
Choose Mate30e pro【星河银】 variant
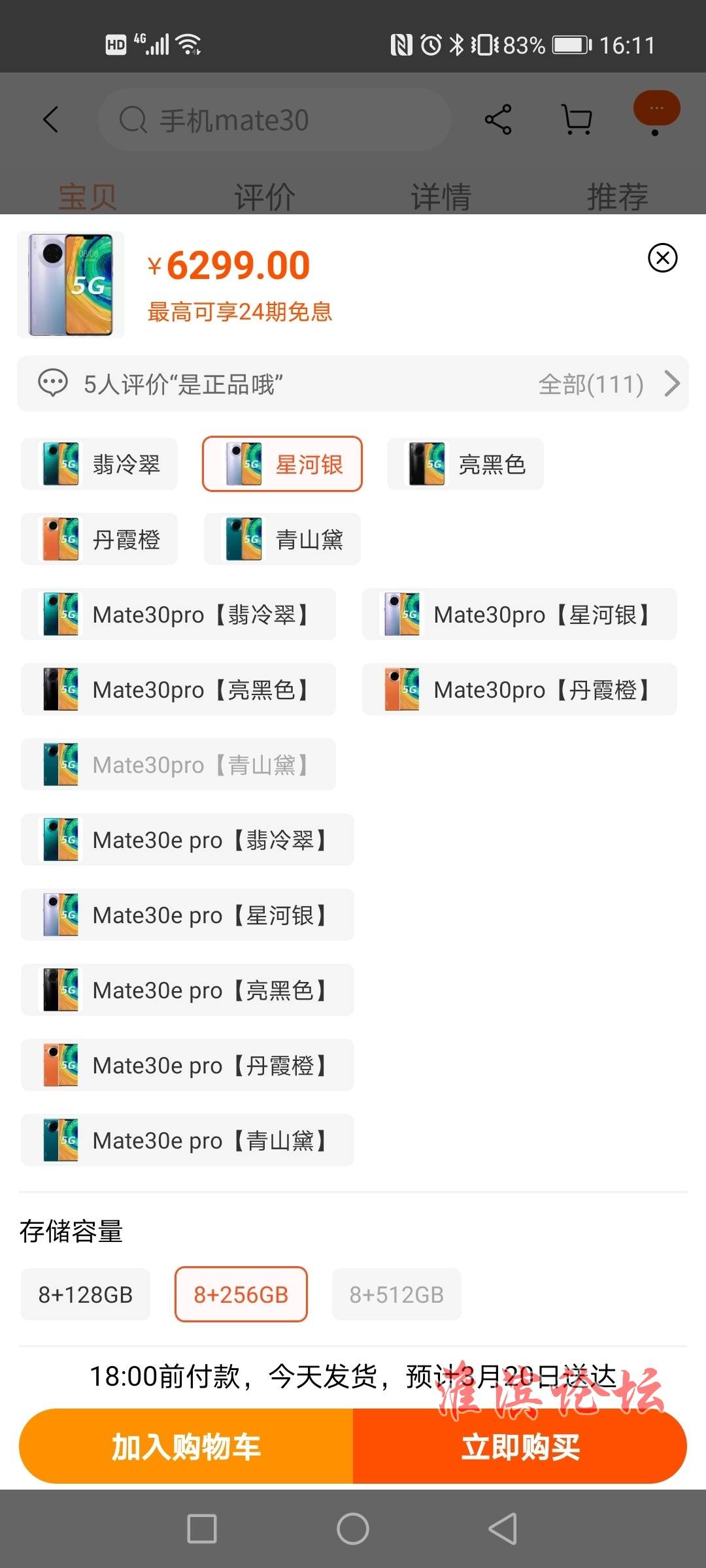click(188, 915)
